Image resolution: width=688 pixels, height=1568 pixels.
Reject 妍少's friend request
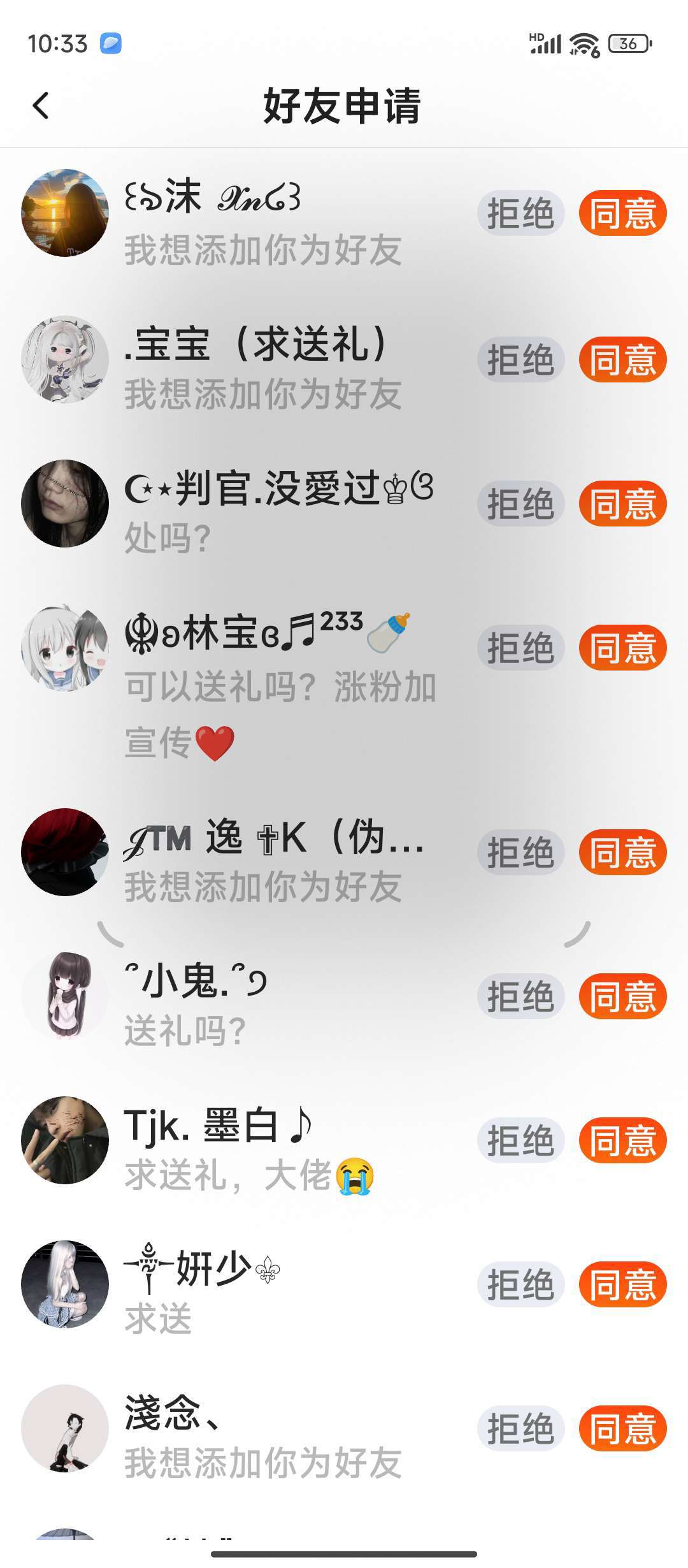520,1284
